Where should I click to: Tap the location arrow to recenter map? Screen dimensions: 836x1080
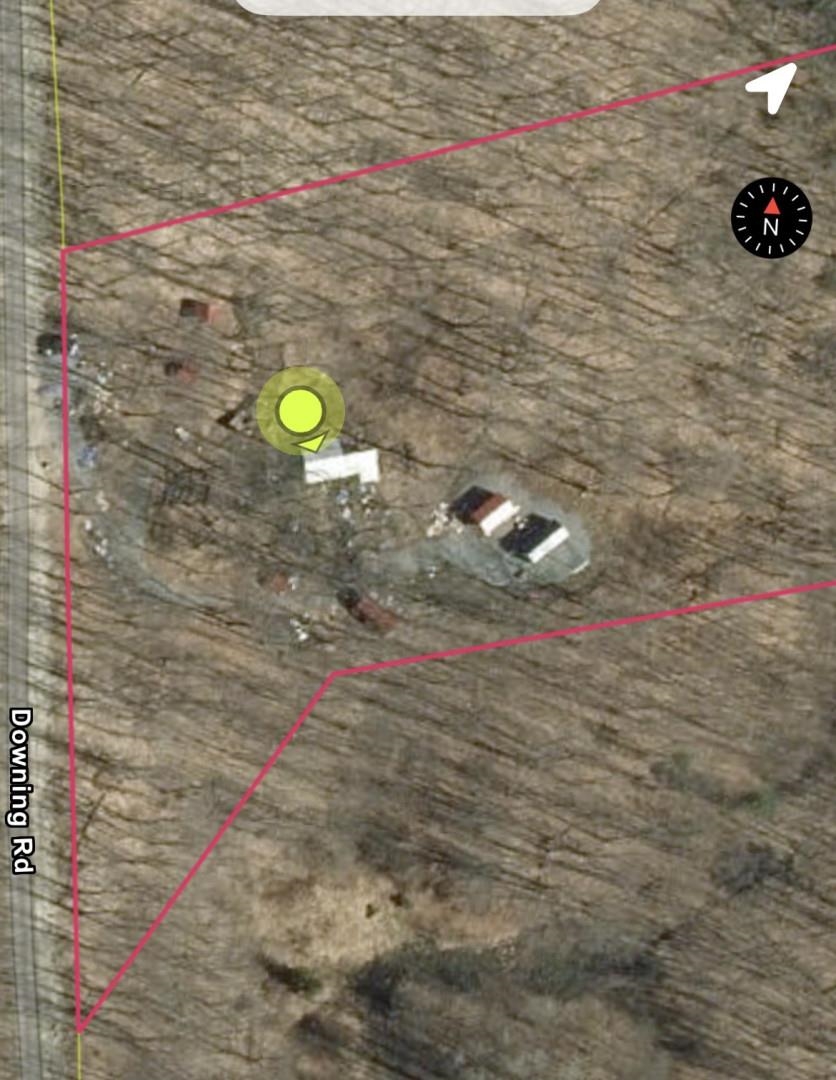point(771,87)
